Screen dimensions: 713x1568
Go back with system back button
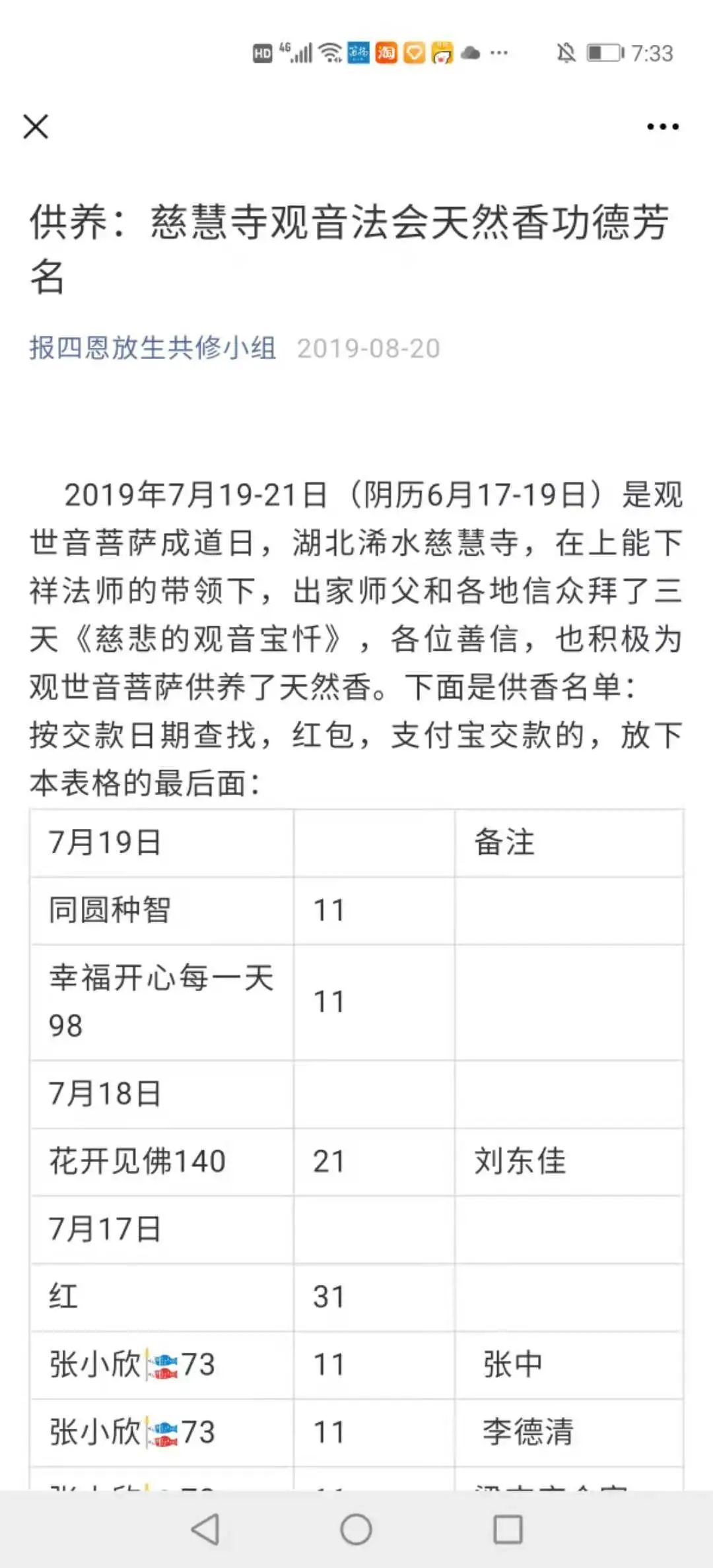click(205, 1529)
